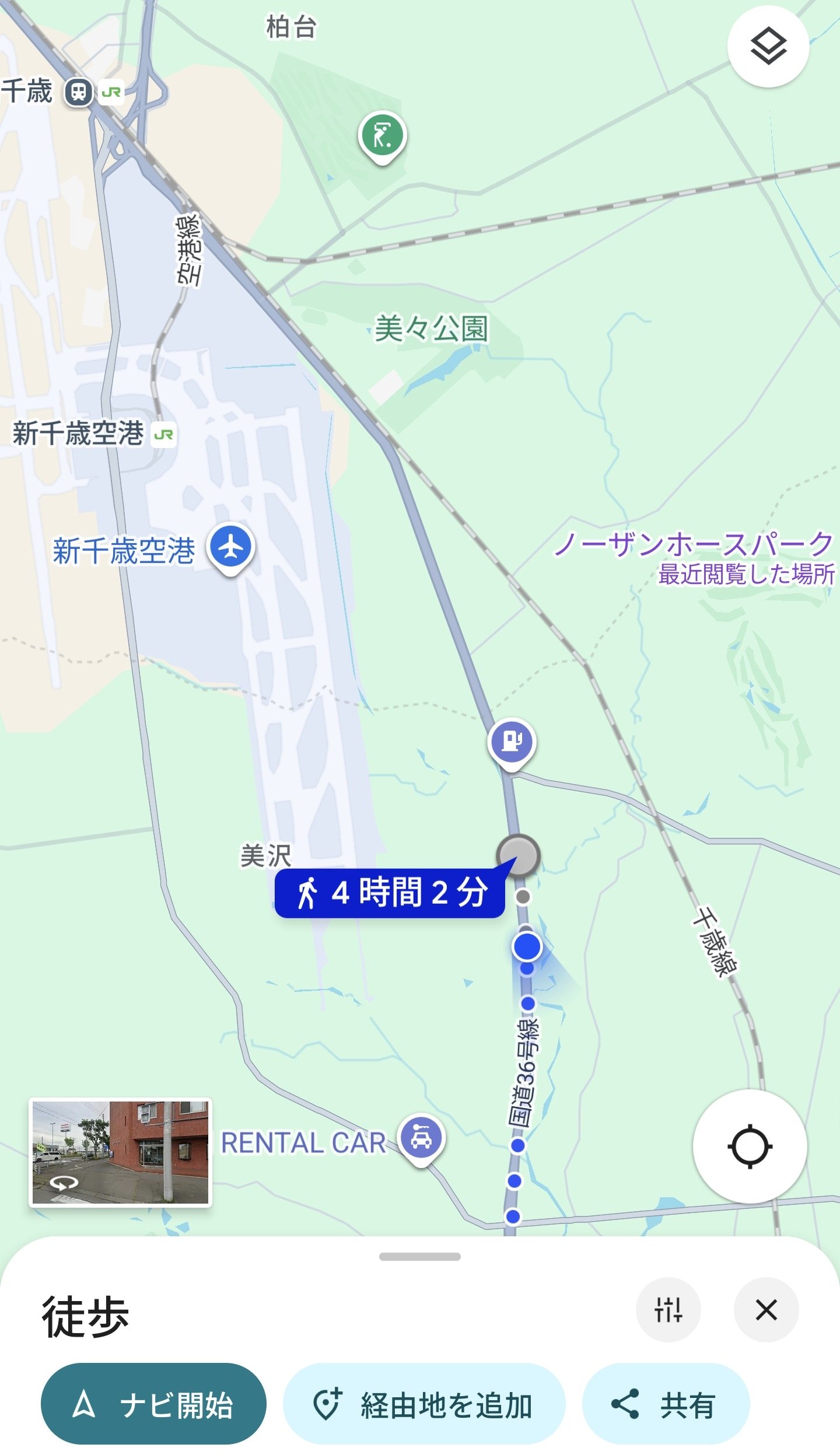Select the 千歳 train station icon
The height and width of the screenshot is (1451, 840).
click(79, 92)
